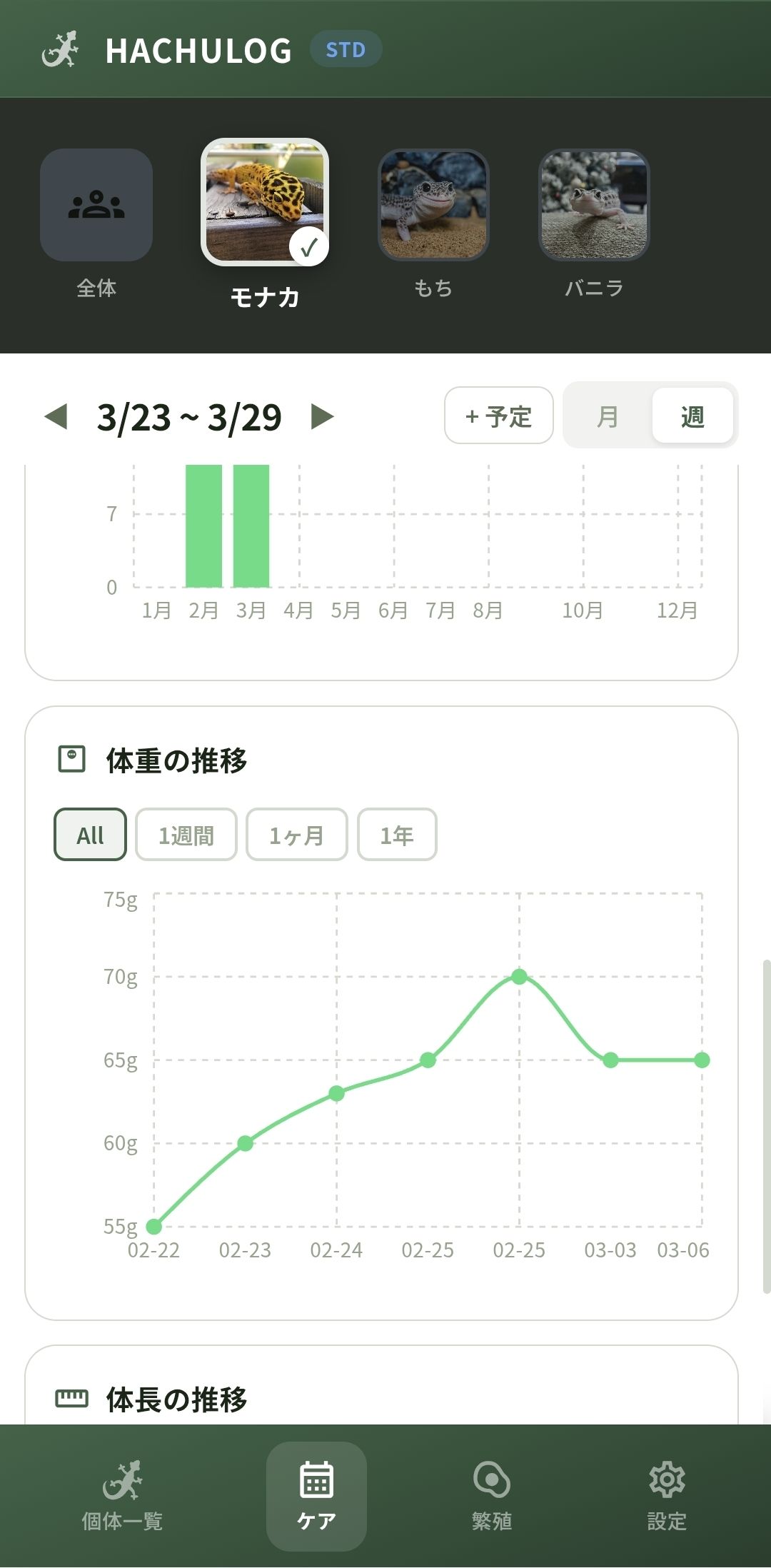
Task: Open the ケア tab
Action: click(316, 1495)
